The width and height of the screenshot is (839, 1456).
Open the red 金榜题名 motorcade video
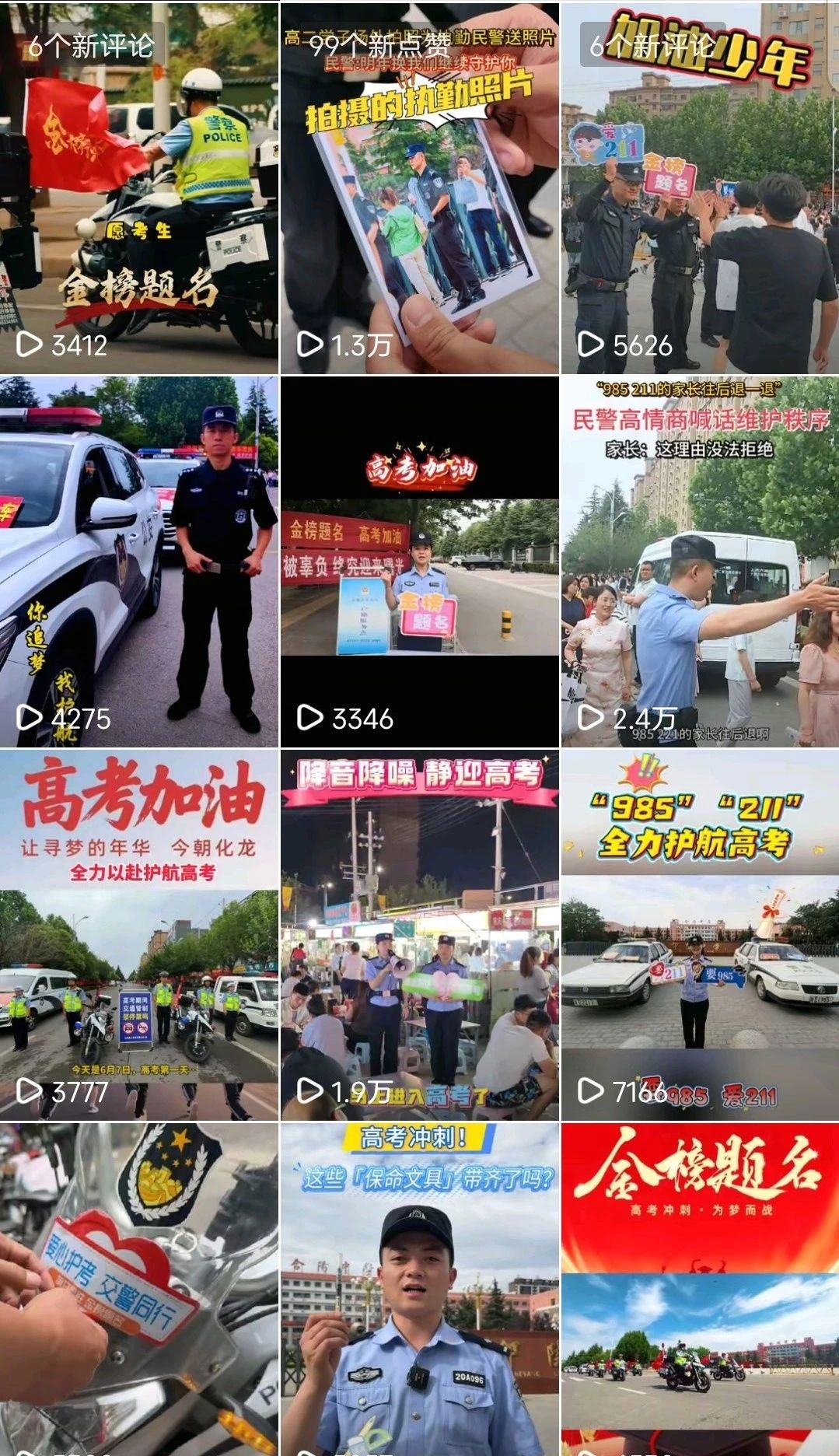(700, 1290)
